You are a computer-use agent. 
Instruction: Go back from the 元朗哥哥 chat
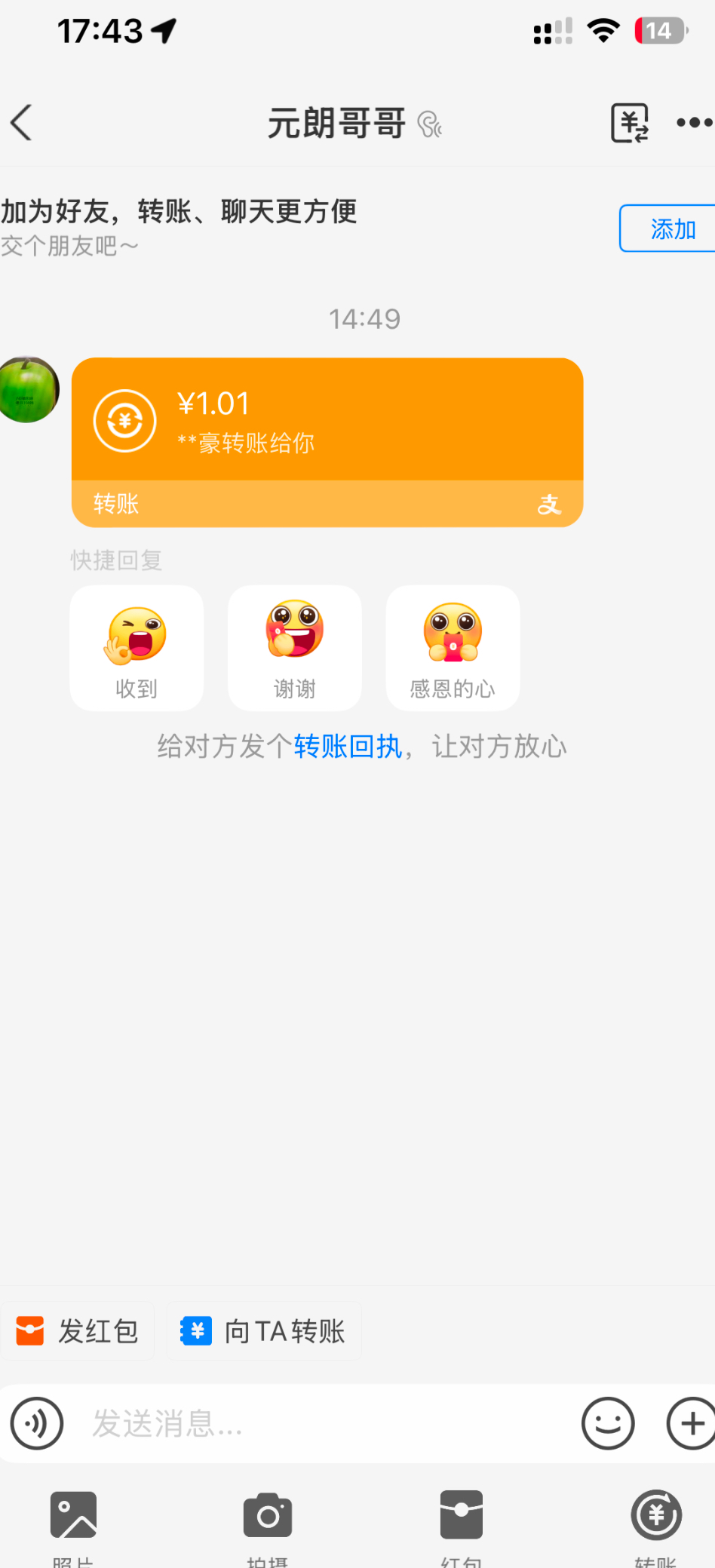pyautogui.click(x=22, y=122)
